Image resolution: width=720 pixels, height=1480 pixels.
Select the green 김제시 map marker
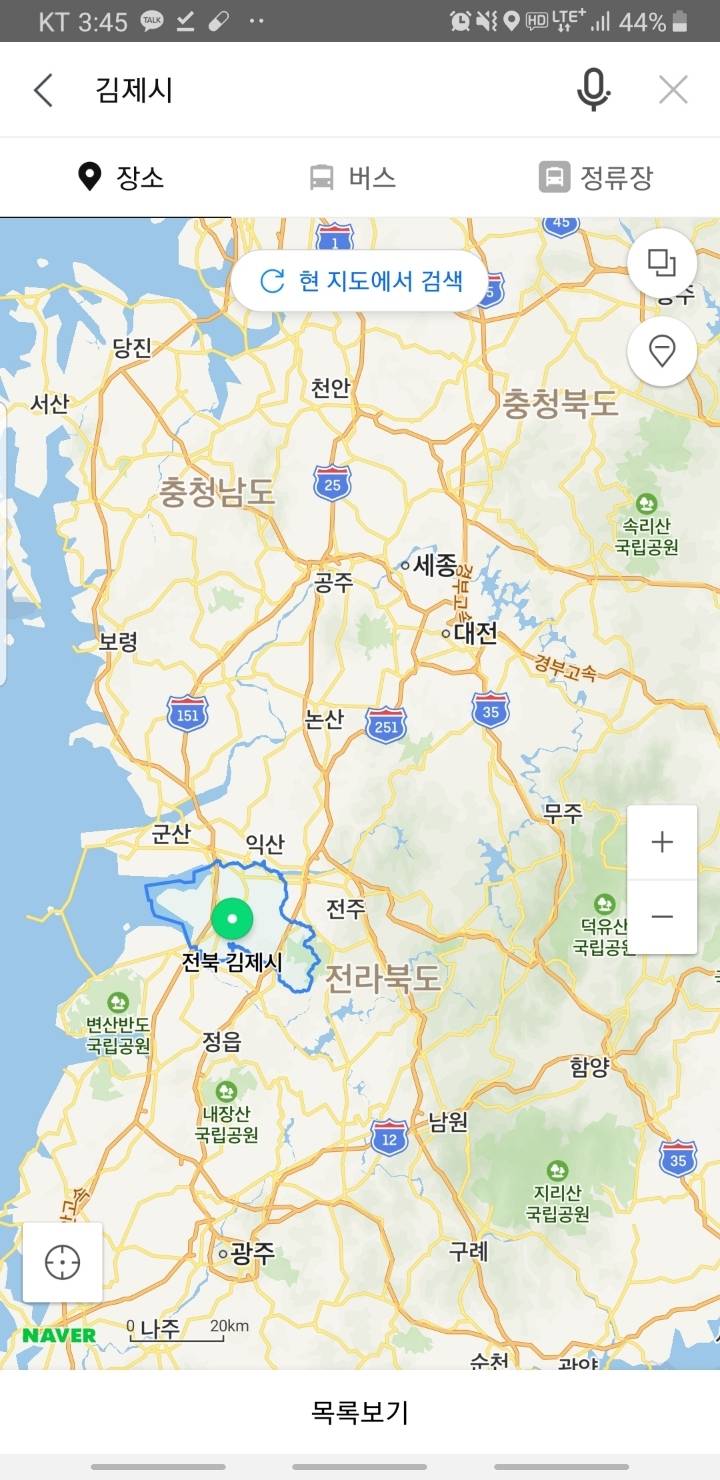tap(233, 918)
